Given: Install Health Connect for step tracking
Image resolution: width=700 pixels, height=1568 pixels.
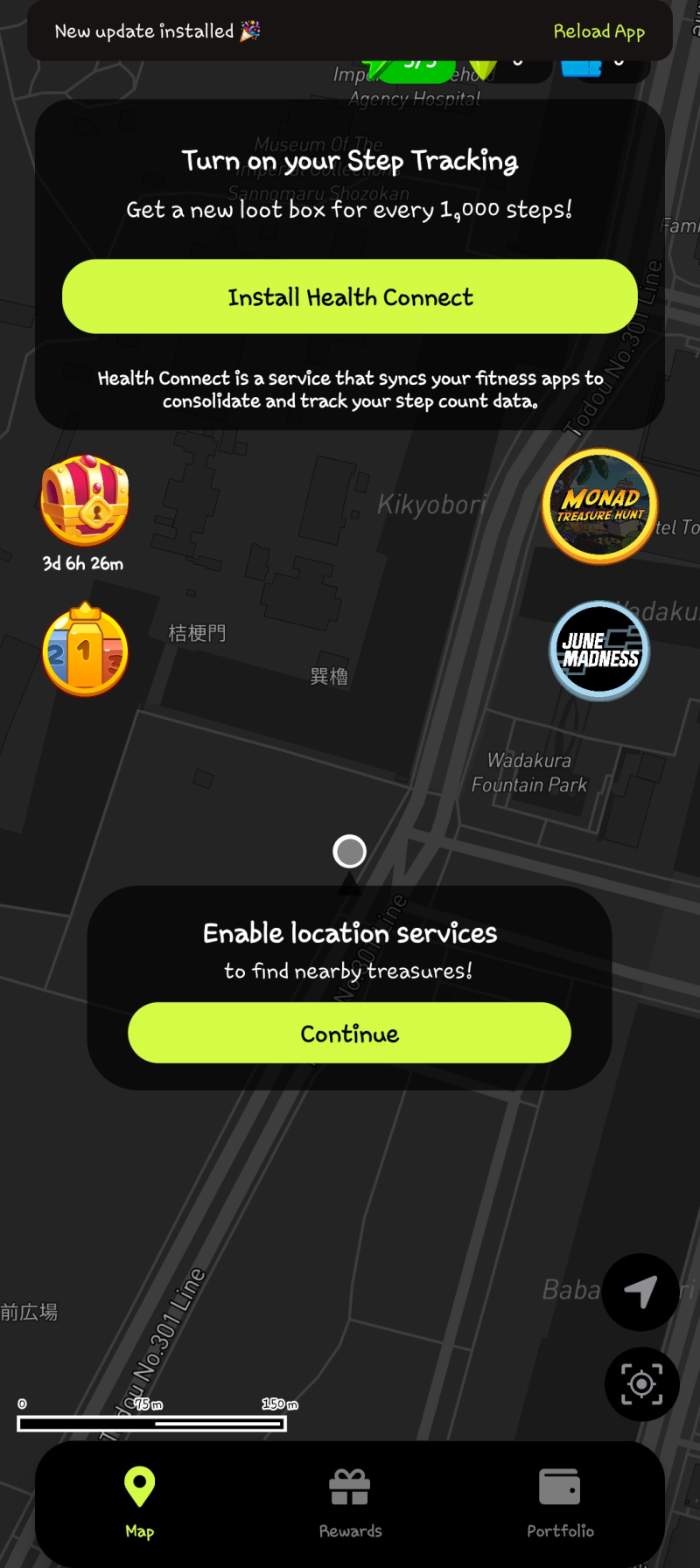Looking at the screenshot, I should click(x=350, y=297).
